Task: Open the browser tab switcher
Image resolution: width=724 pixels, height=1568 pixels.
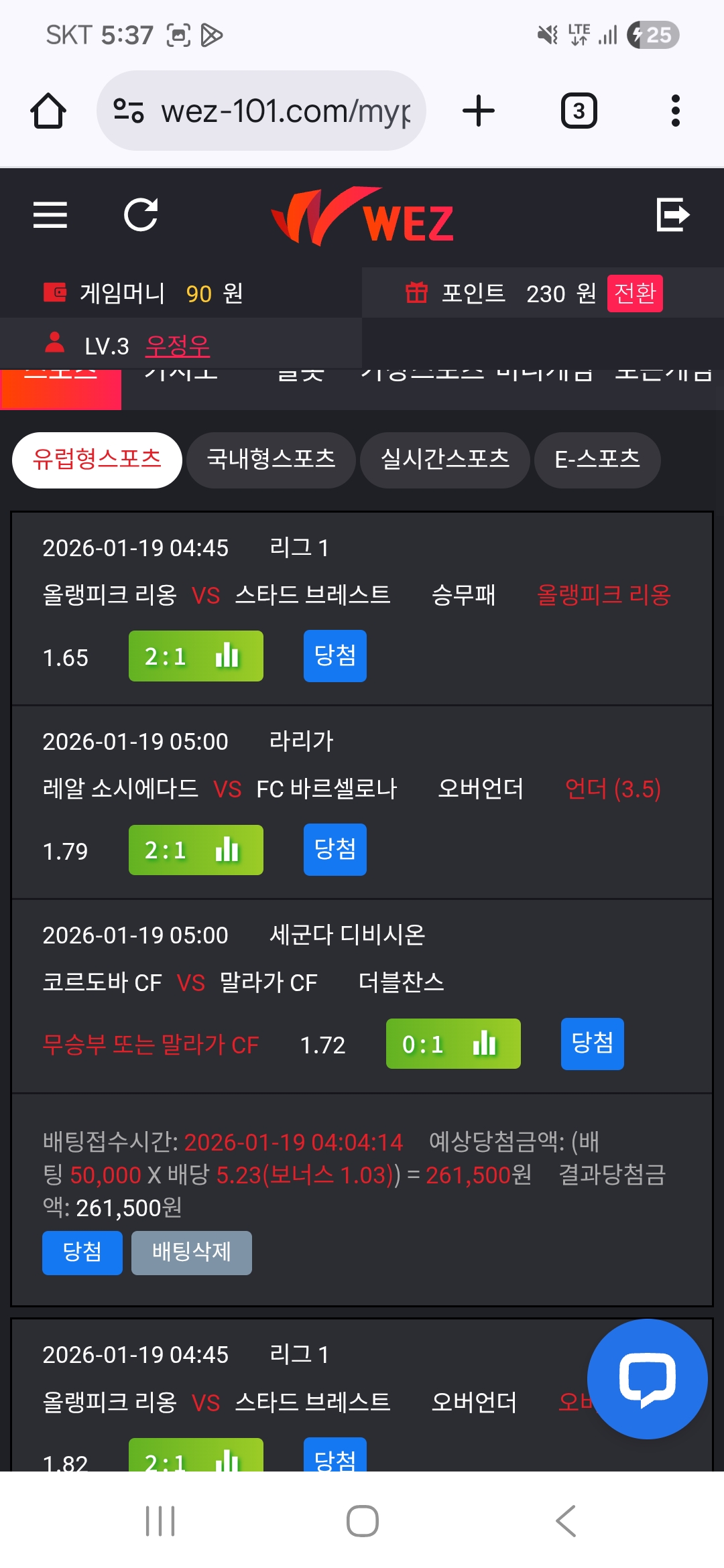Action: click(579, 111)
